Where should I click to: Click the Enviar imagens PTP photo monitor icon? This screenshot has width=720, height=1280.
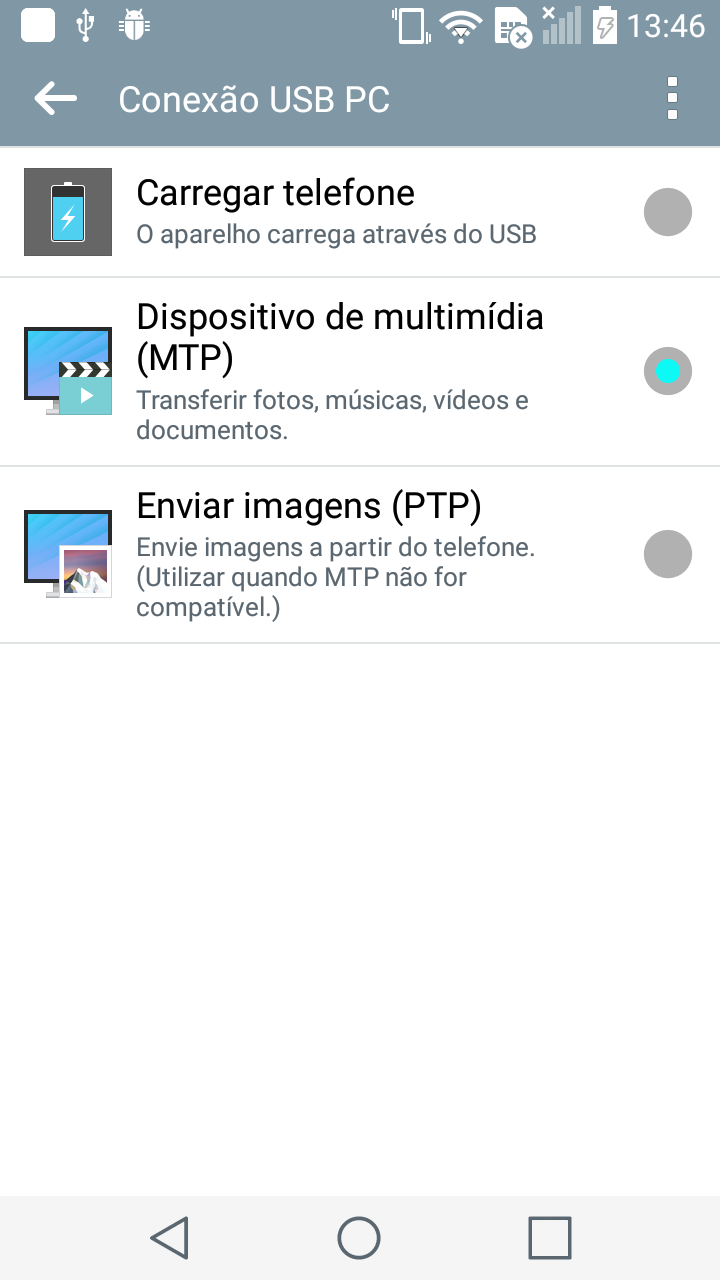tap(67, 554)
